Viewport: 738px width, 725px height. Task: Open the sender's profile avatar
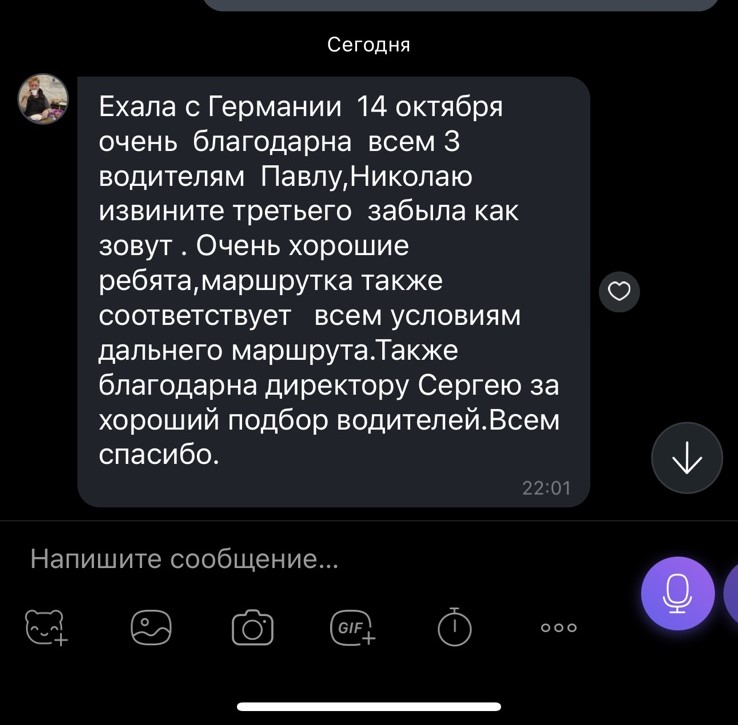43,99
